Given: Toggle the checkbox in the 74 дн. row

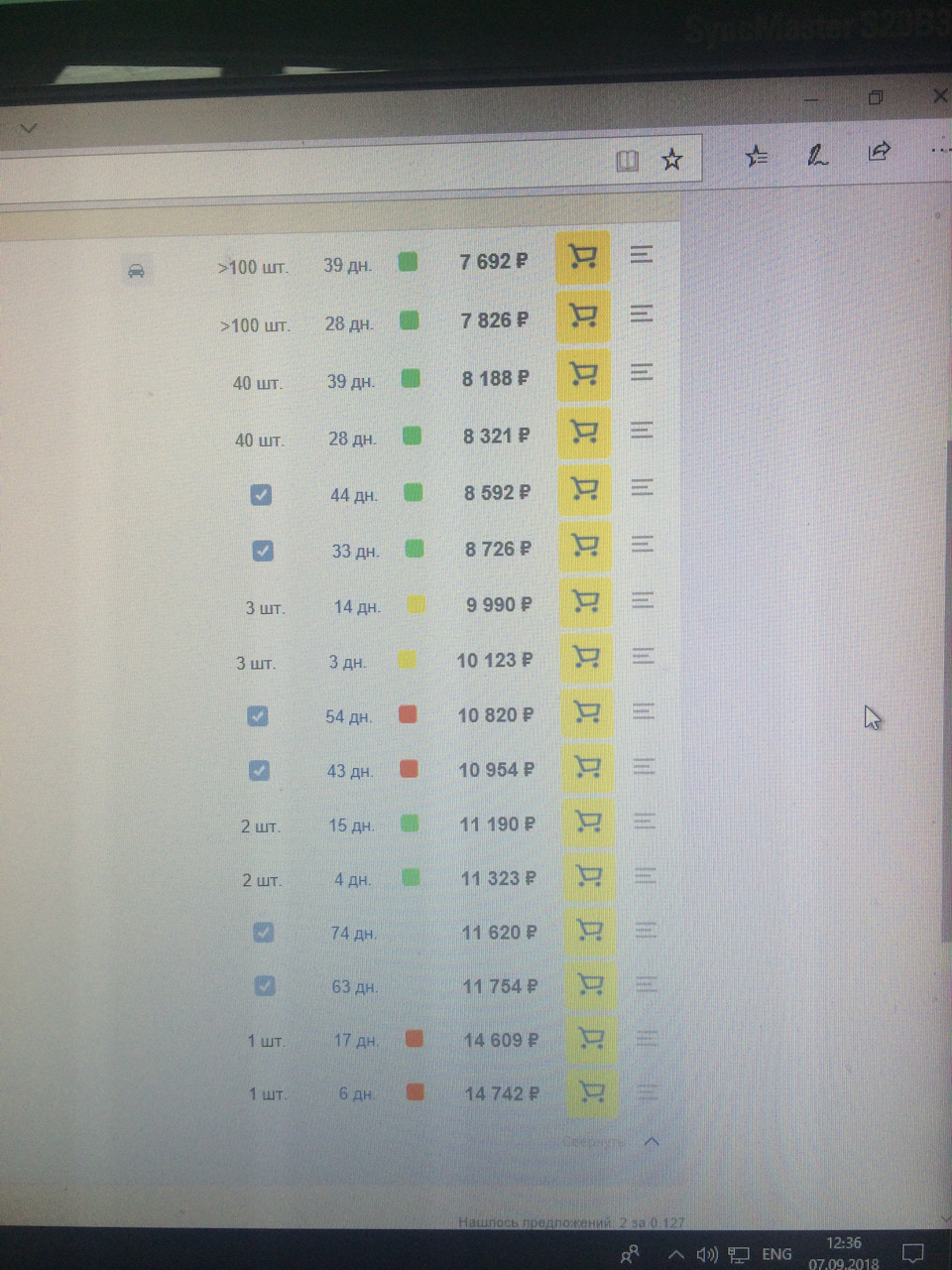Looking at the screenshot, I should coord(263,932).
